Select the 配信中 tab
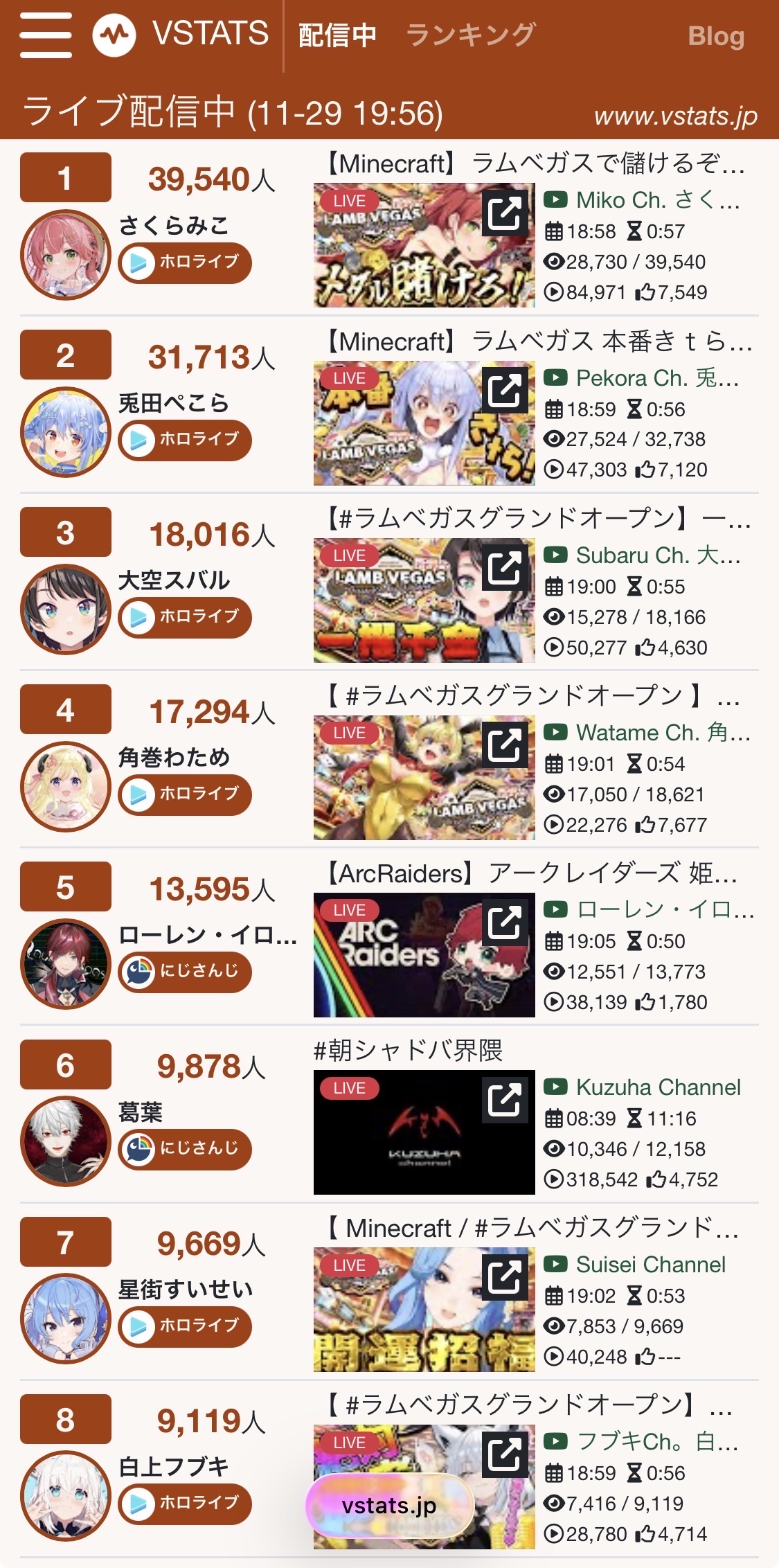Image resolution: width=779 pixels, height=1568 pixels. (337, 35)
